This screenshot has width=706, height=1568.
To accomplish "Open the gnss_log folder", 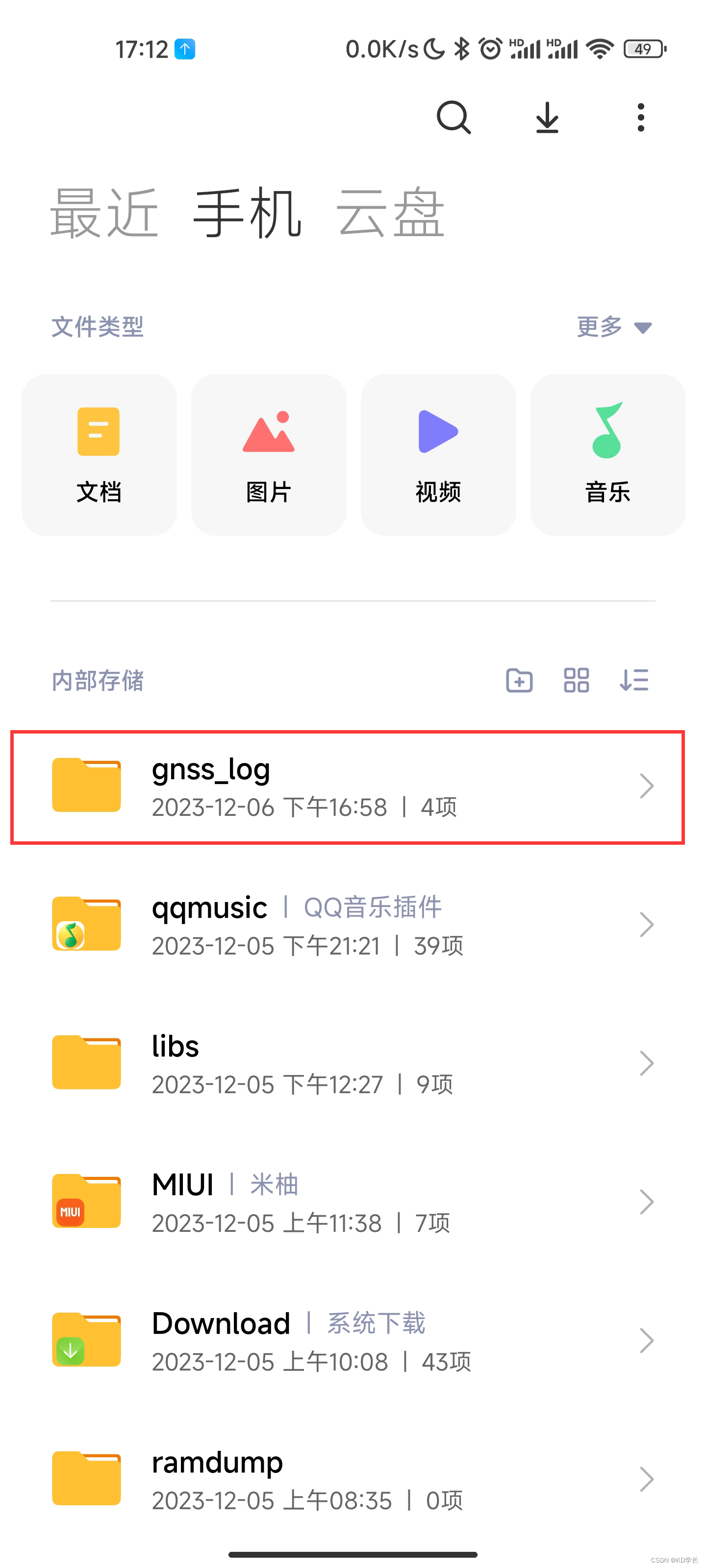I will (x=347, y=786).
